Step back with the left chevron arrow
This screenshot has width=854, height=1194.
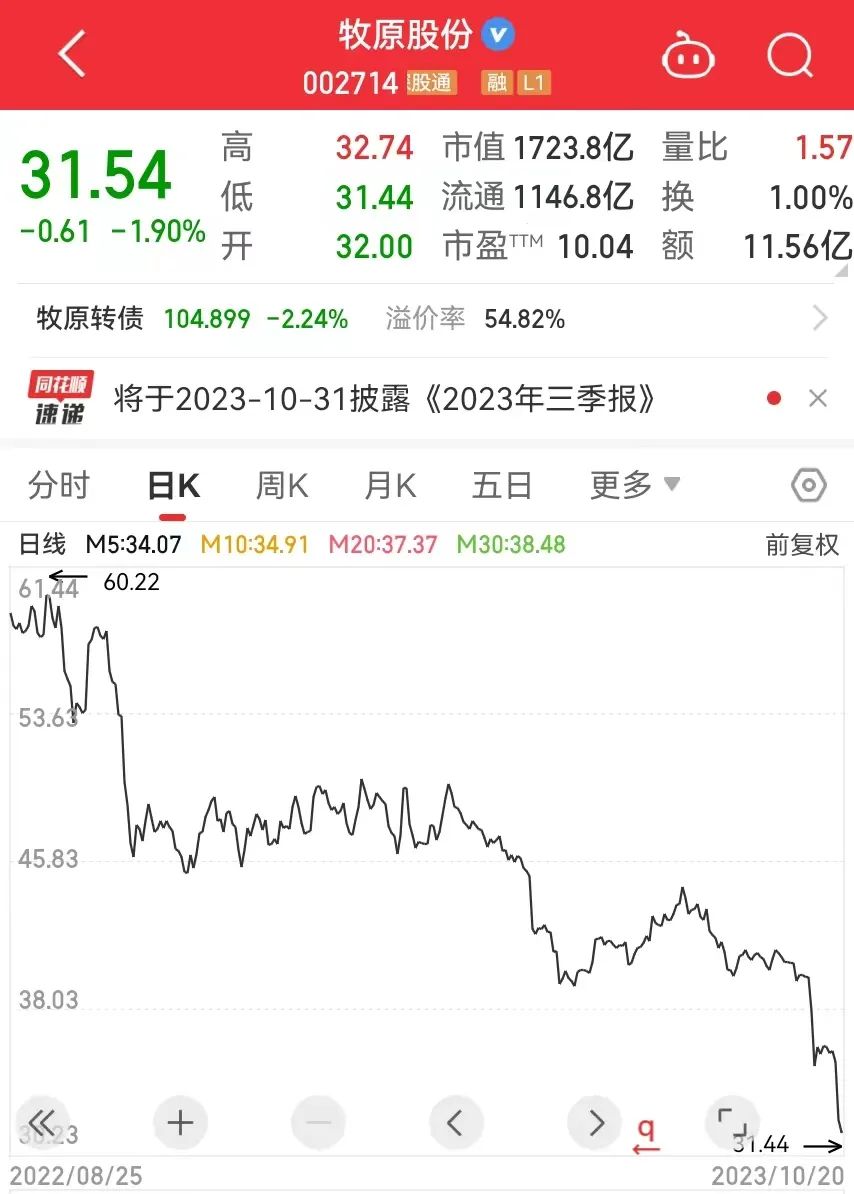(456, 1122)
